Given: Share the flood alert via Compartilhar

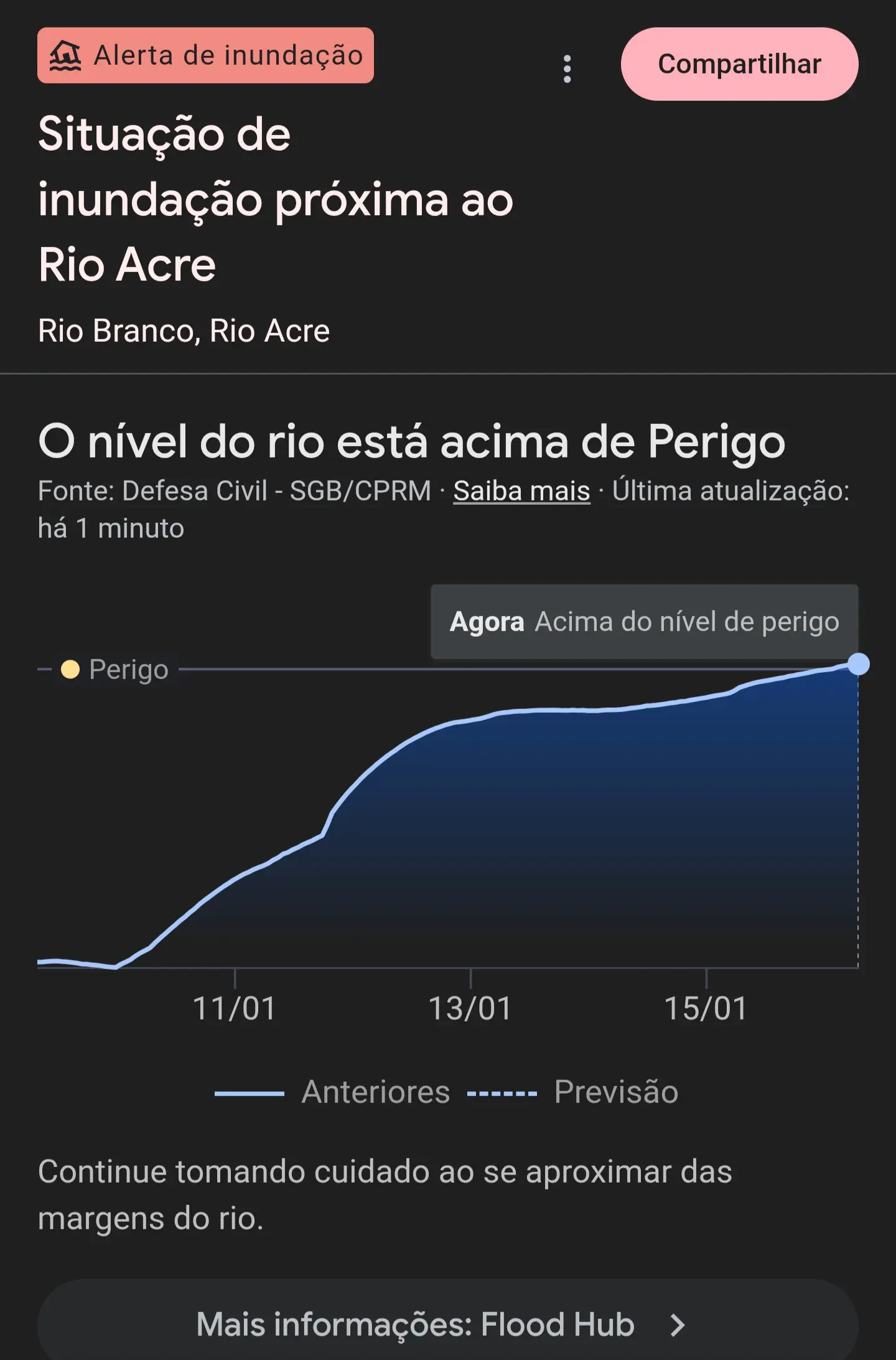Looking at the screenshot, I should pyautogui.click(x=739, y=64).
